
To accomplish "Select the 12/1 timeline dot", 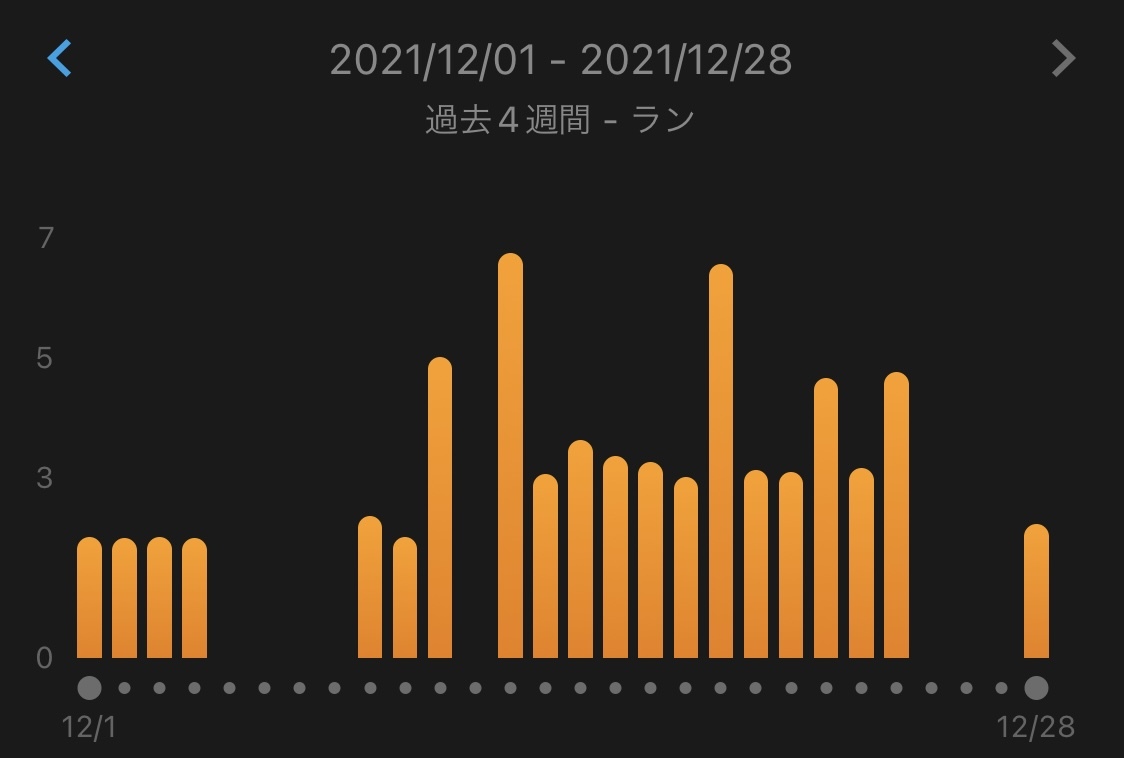I will point(90,688).
